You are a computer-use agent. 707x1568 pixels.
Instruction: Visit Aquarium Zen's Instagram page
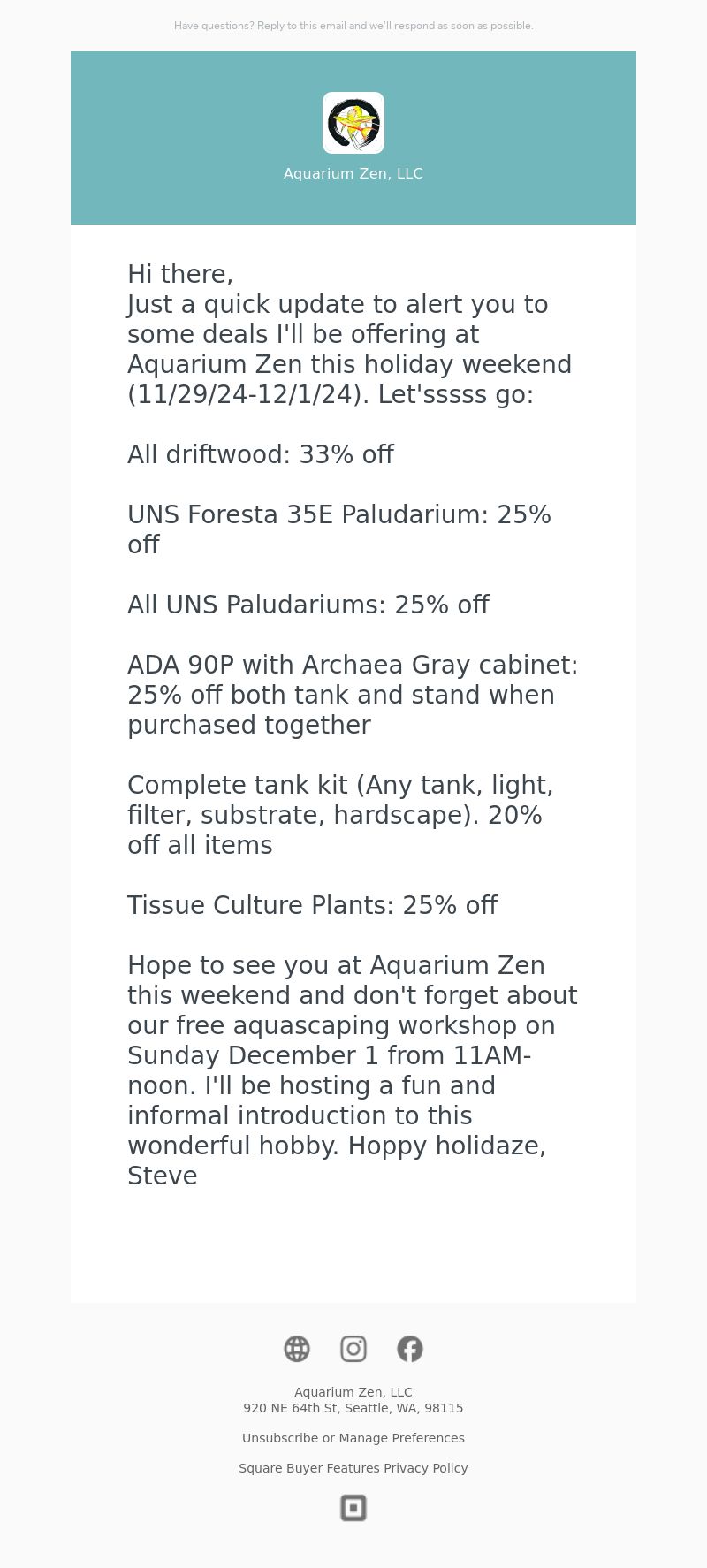point(353,1349)
